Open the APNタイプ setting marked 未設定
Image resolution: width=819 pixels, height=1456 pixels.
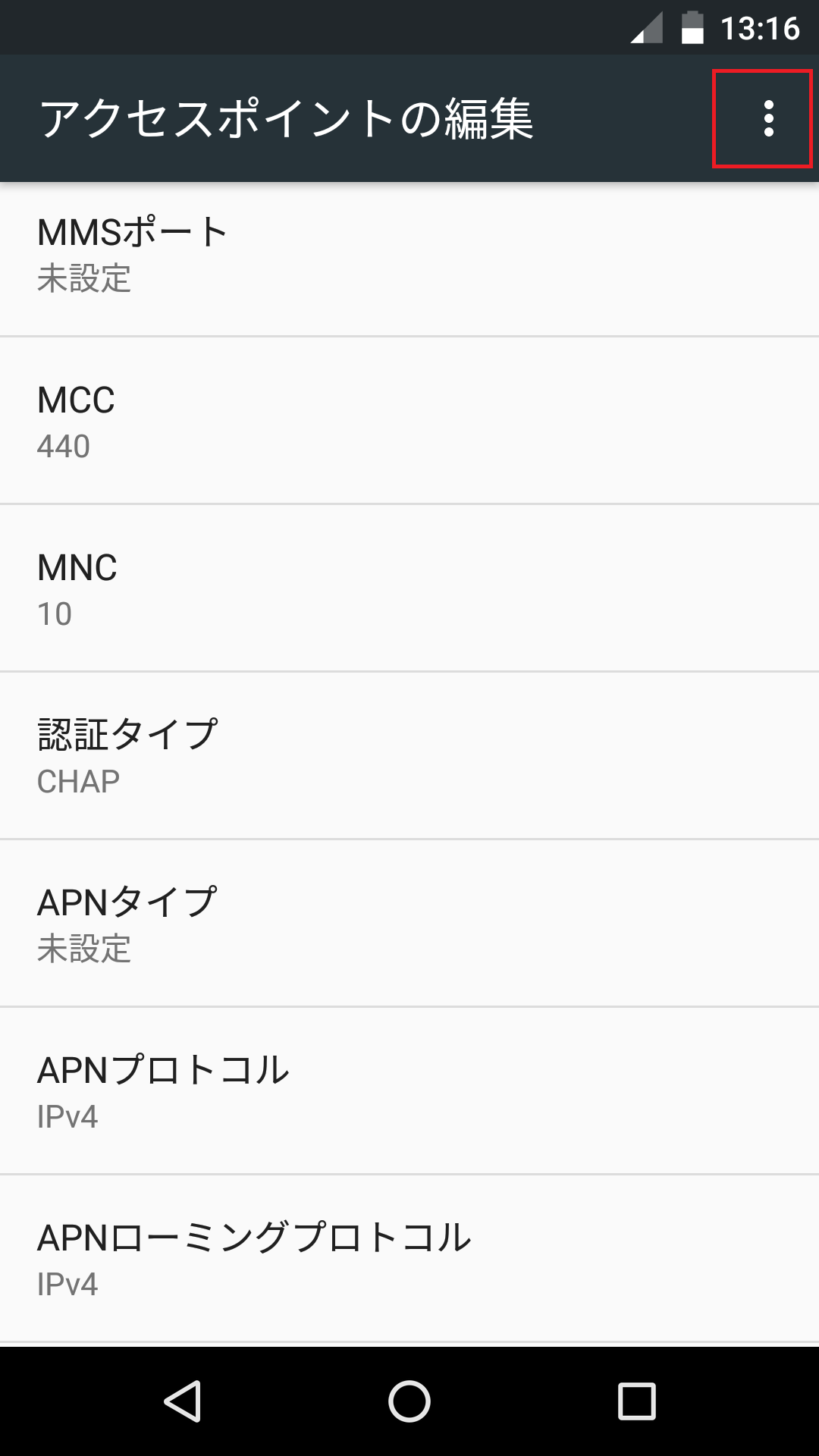tap(409, 922)
